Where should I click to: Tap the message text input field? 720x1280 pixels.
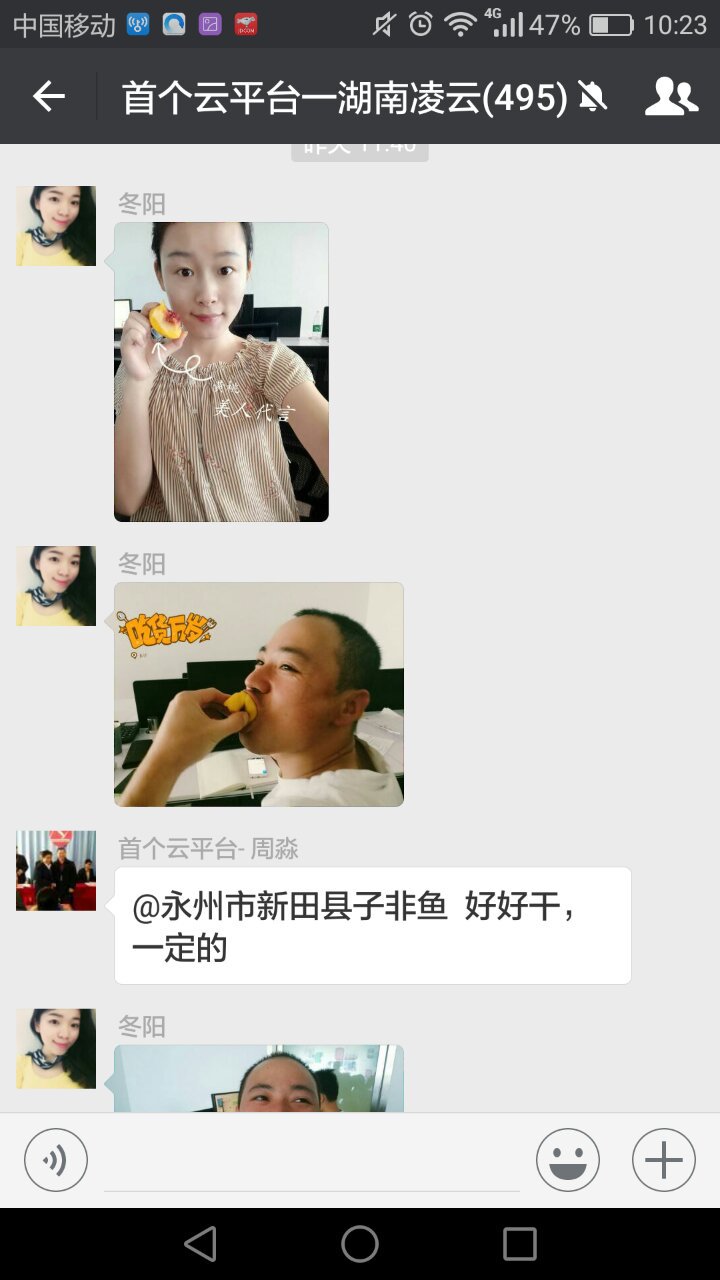[x=312, y=1162]
